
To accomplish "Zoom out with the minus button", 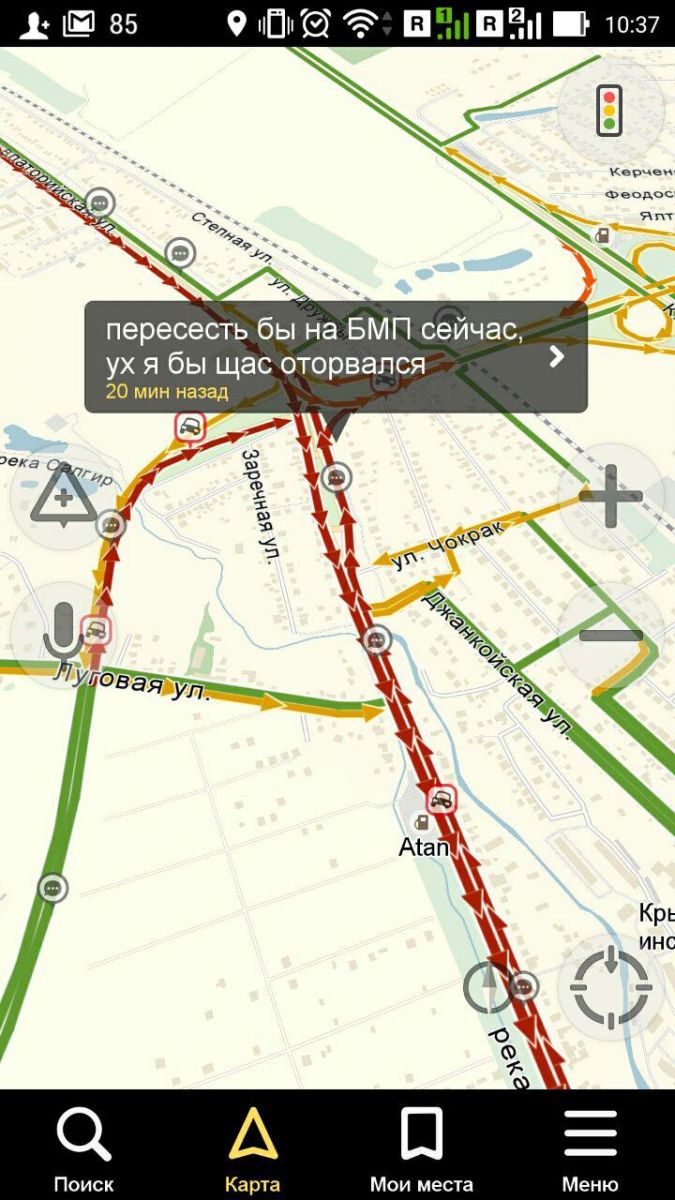I will click(610, 634).
